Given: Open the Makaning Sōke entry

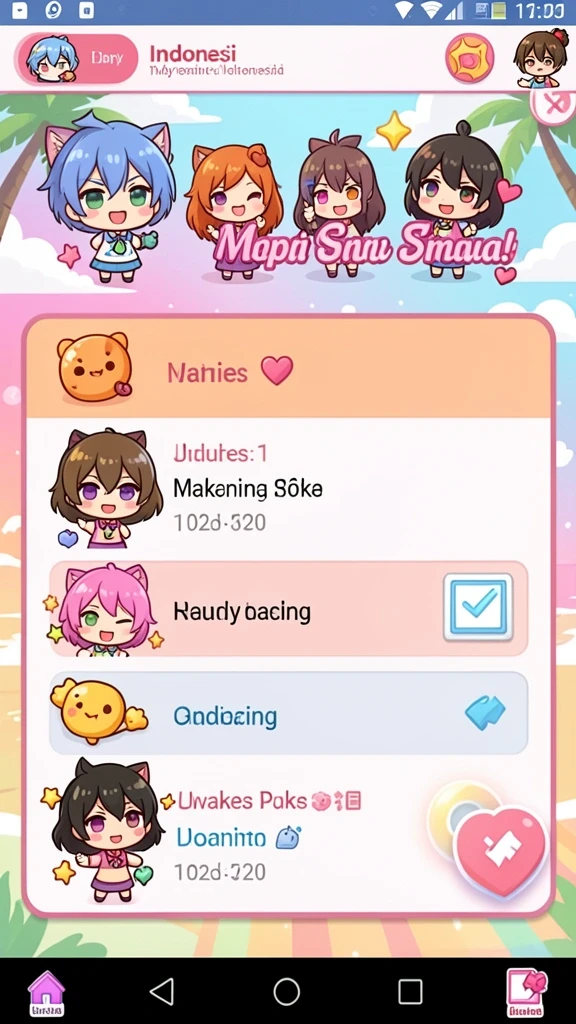Looking at the screenshot, I should tap(288, 487).
